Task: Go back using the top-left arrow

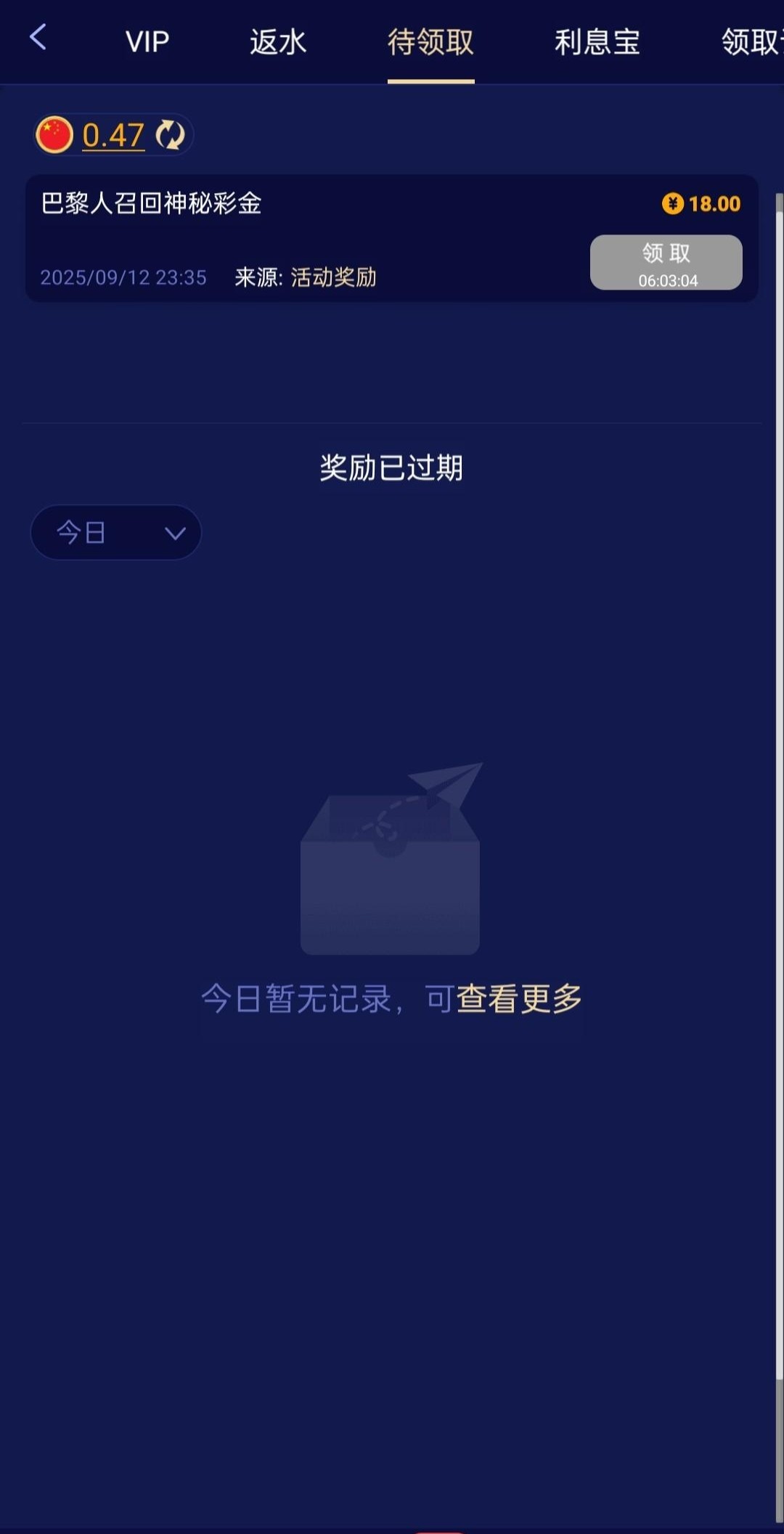Action: pyautogui.click(x=38, y=38)
